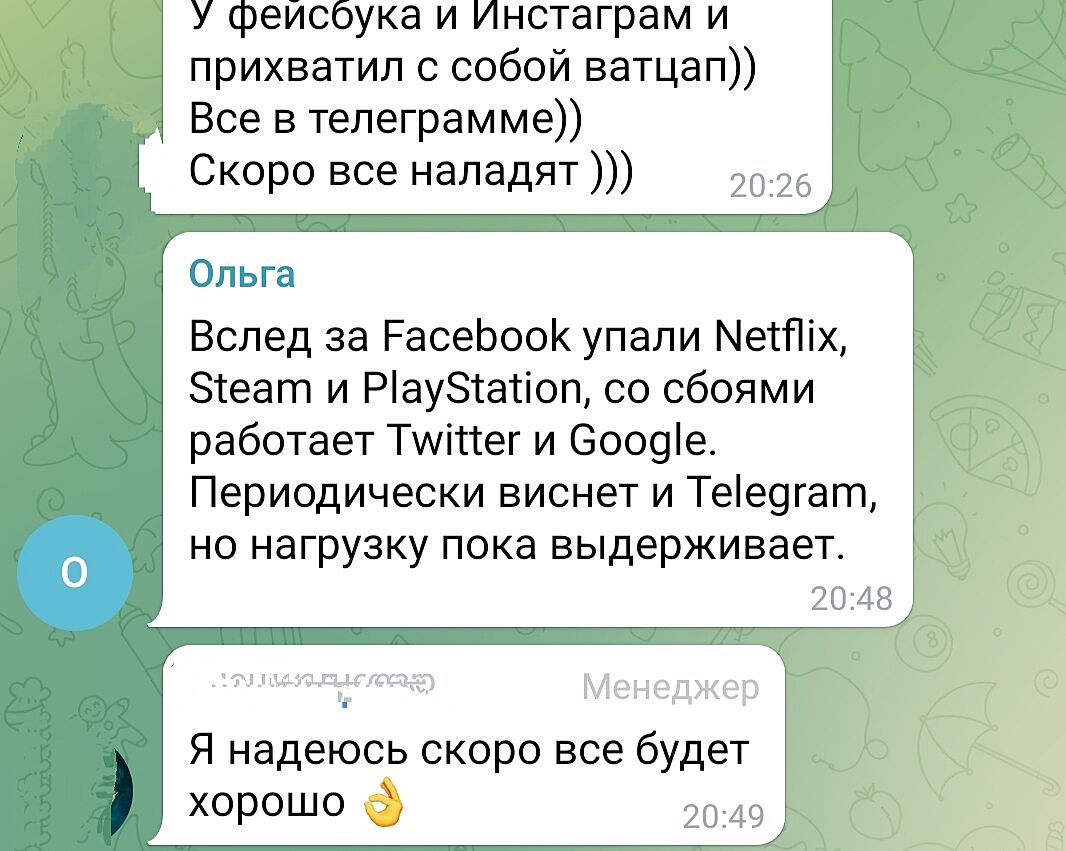Tap the manager's message sent at 20:49

468,775
